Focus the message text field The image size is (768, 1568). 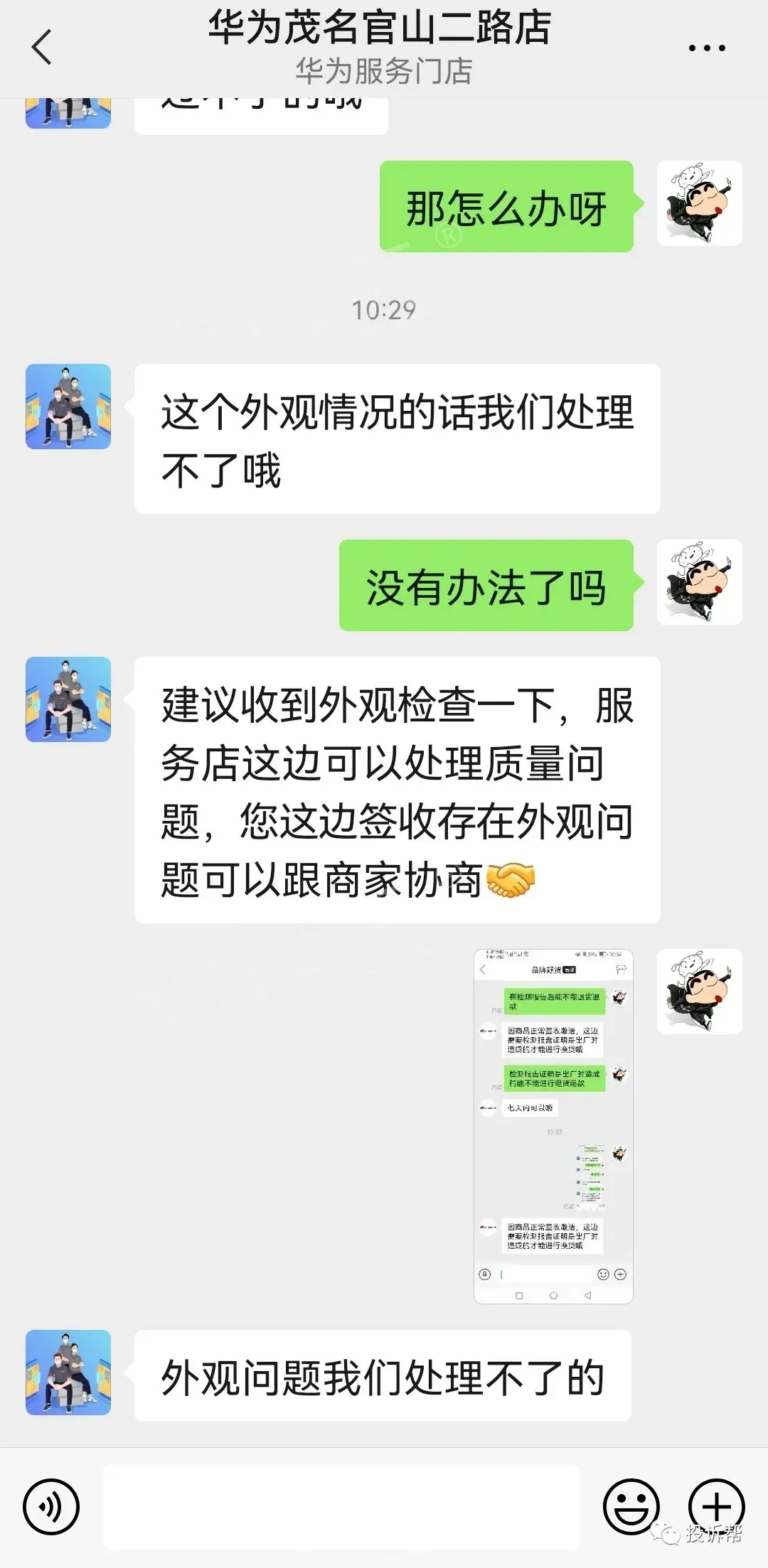click(x=341, y=1506)
